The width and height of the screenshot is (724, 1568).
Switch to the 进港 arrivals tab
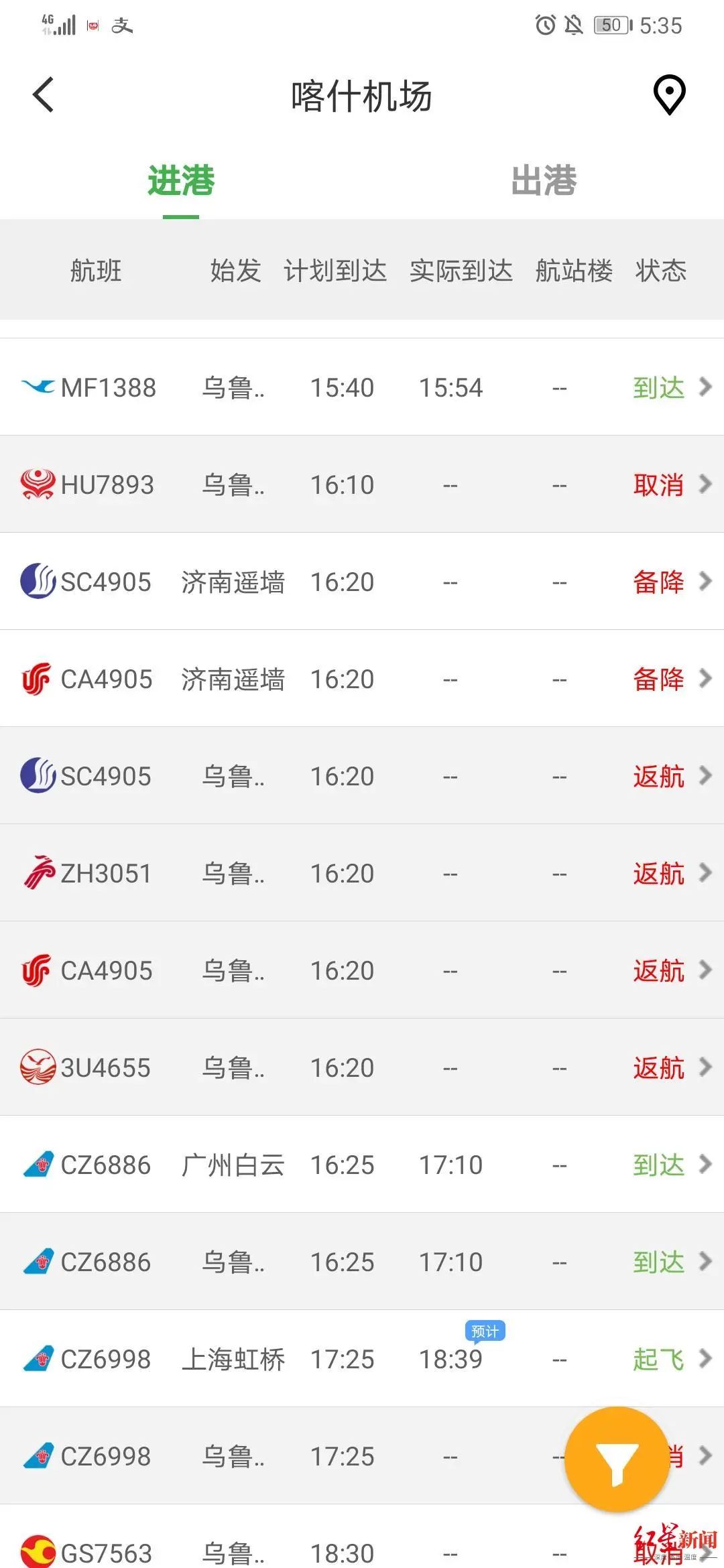(x=179, y=180)
